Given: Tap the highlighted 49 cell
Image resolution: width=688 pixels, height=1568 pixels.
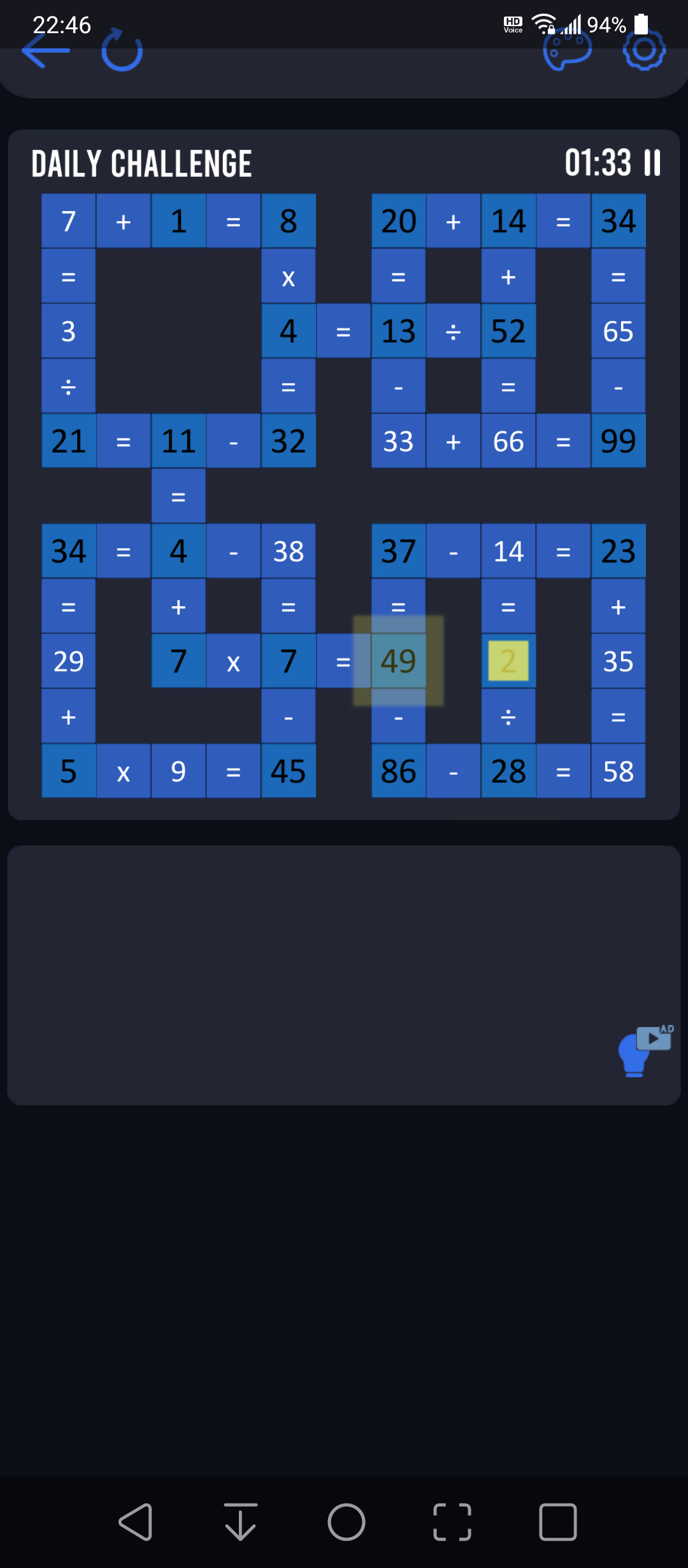Looking at the screenshot, I should [x=398, y=661].
